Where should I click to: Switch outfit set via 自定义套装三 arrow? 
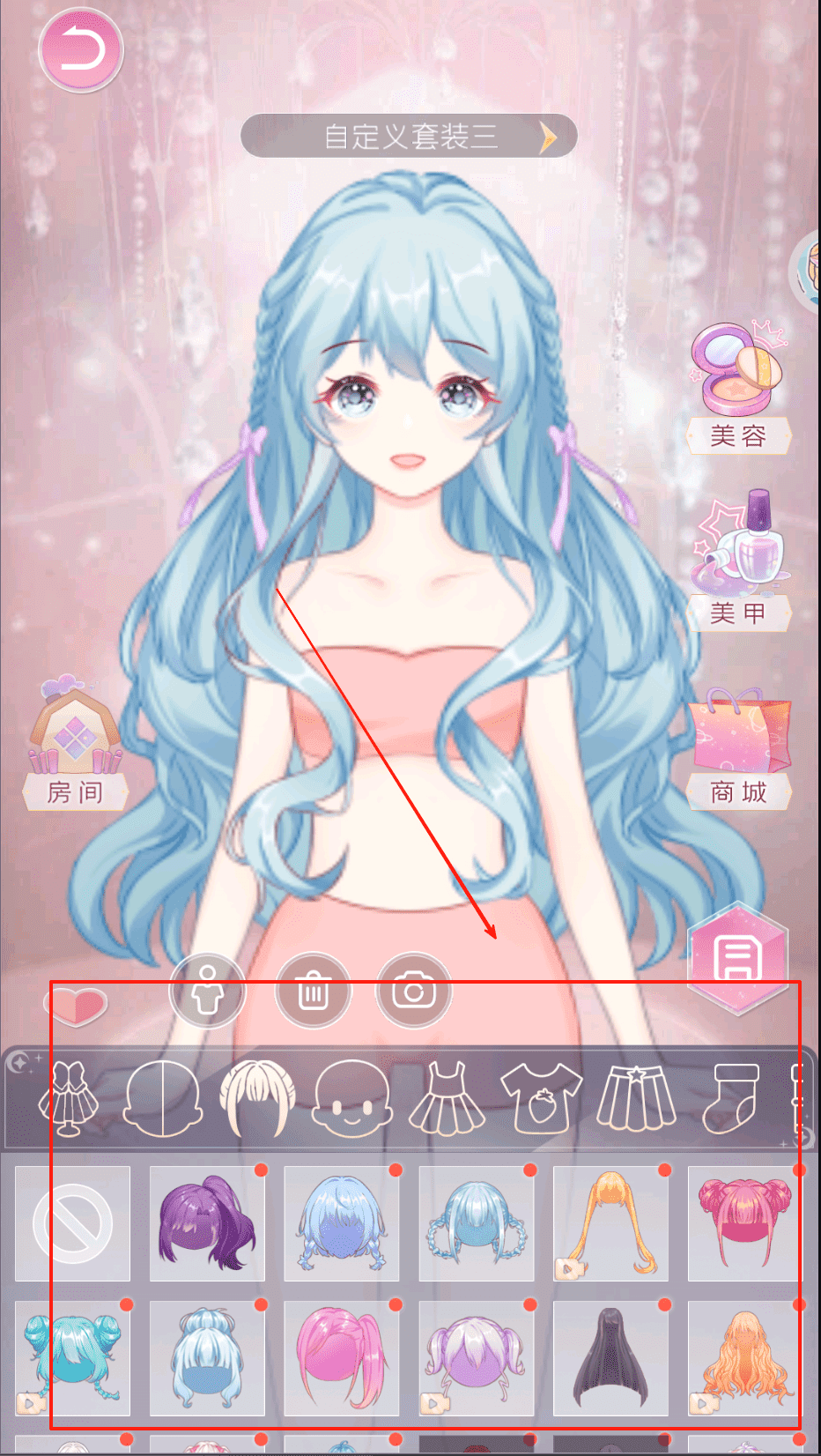click(x=548, y=137)
